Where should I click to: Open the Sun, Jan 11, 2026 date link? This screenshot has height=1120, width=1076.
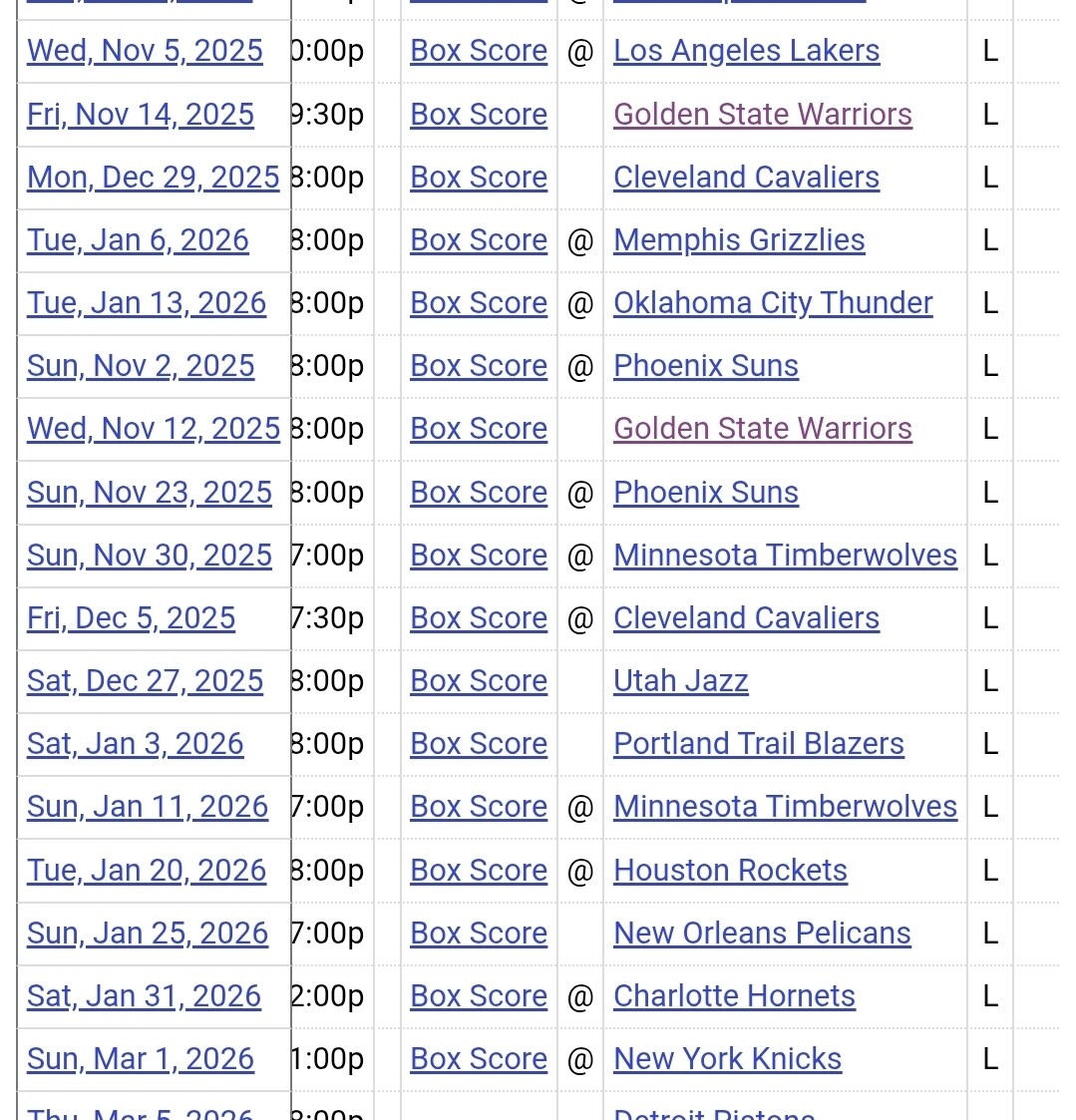pyautogui.click(x=148, y=807)
